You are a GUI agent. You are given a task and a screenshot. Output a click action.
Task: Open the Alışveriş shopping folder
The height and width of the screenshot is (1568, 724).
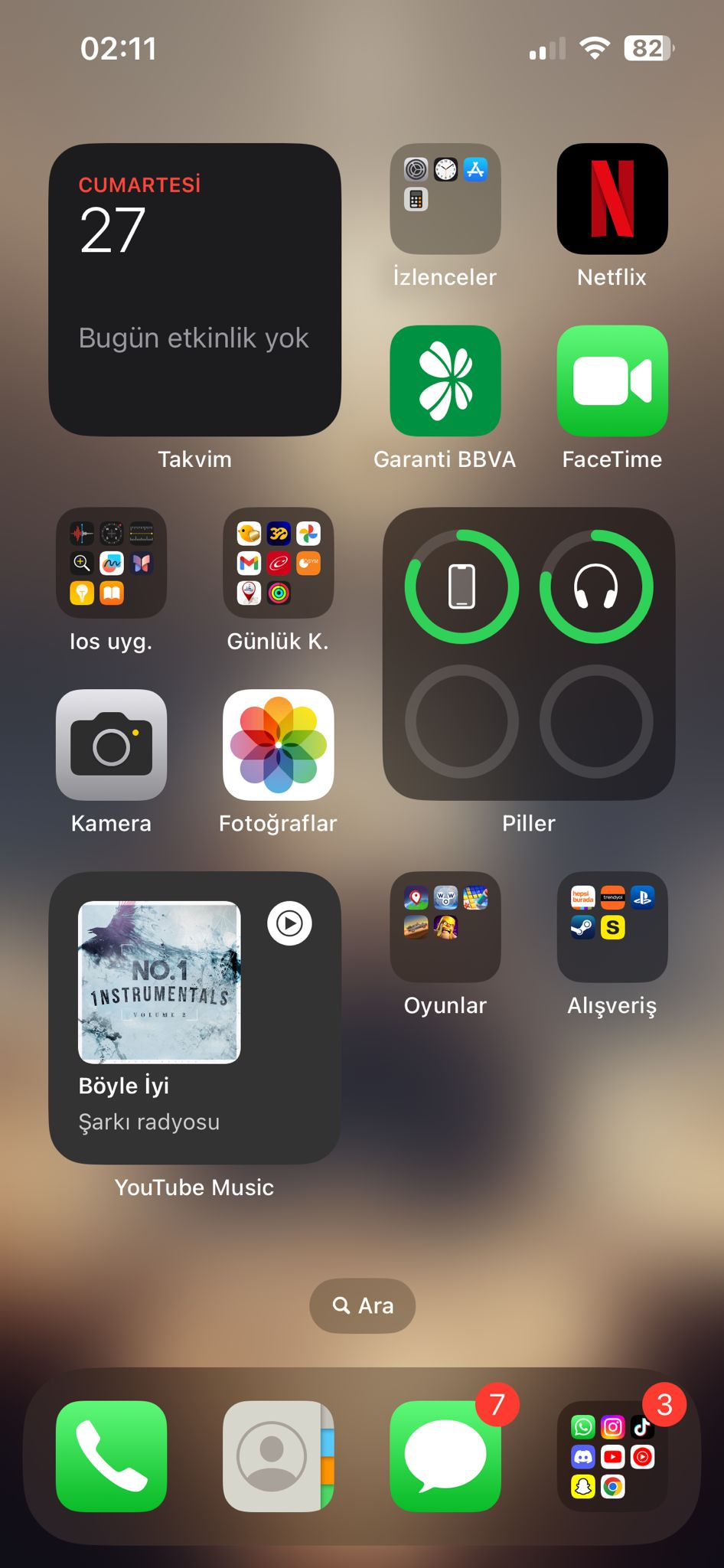[x=612, y=927]
